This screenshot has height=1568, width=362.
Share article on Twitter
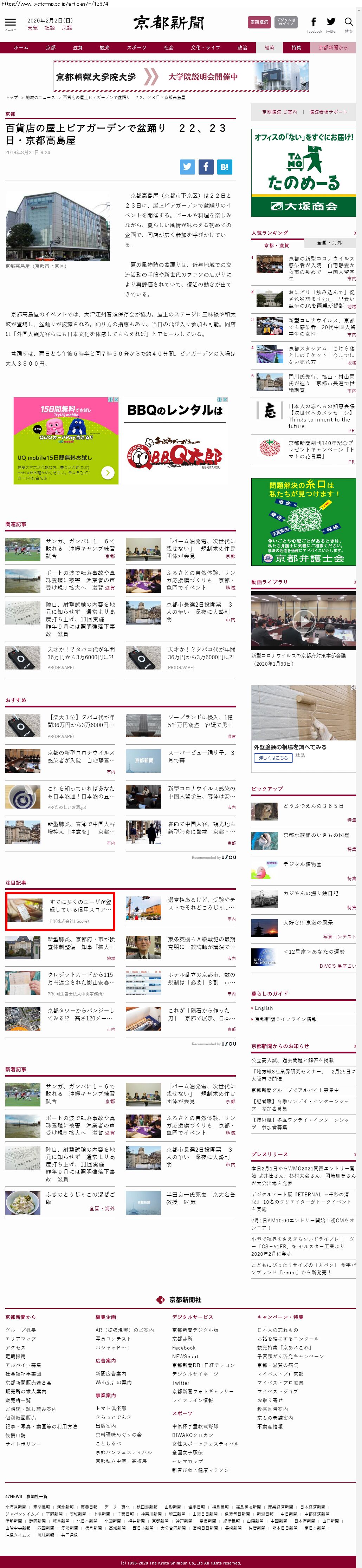coord(187,166)
